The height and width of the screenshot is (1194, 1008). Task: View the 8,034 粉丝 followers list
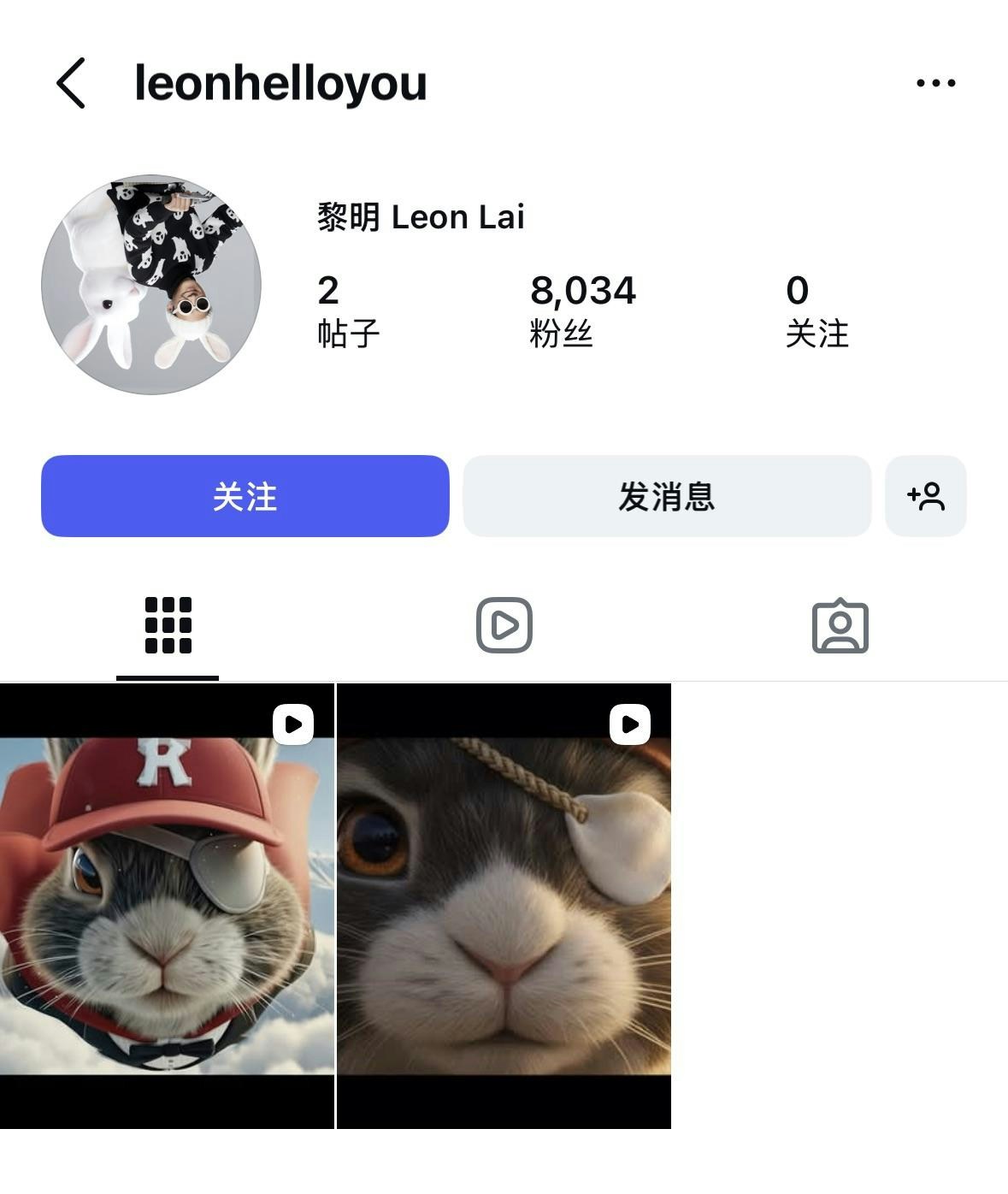click(583, 311)
